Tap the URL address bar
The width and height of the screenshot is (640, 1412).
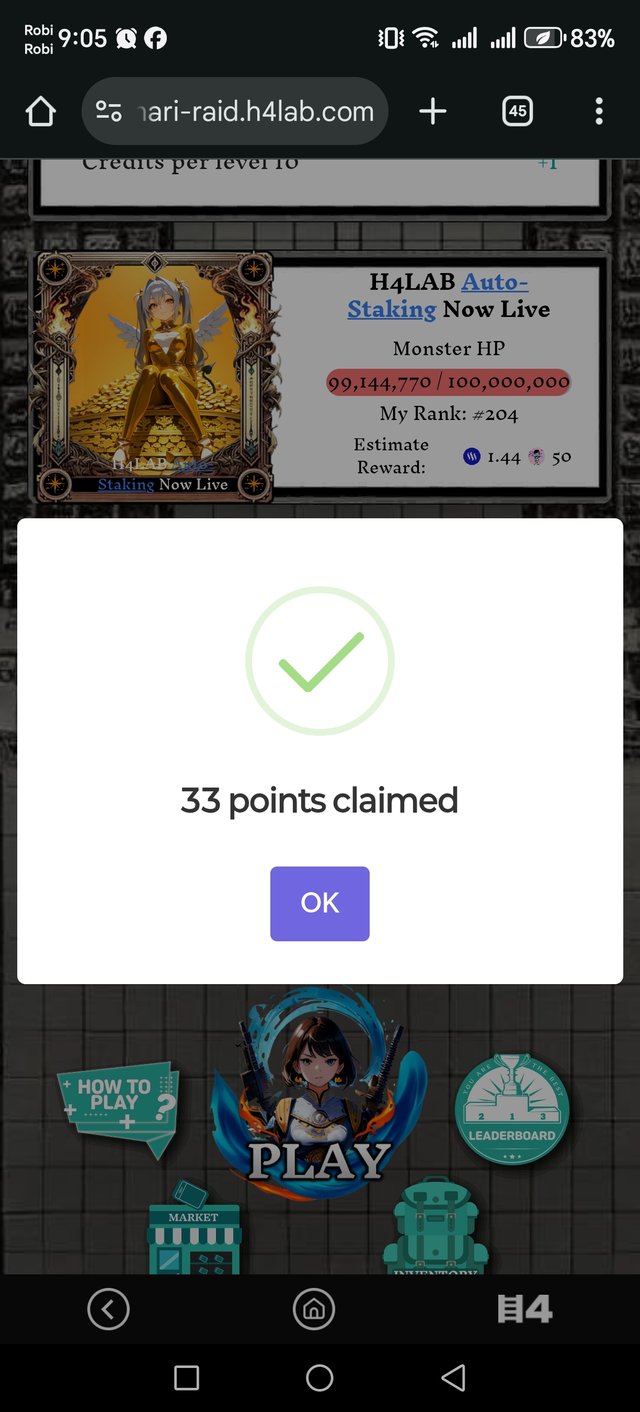[236, 112]
